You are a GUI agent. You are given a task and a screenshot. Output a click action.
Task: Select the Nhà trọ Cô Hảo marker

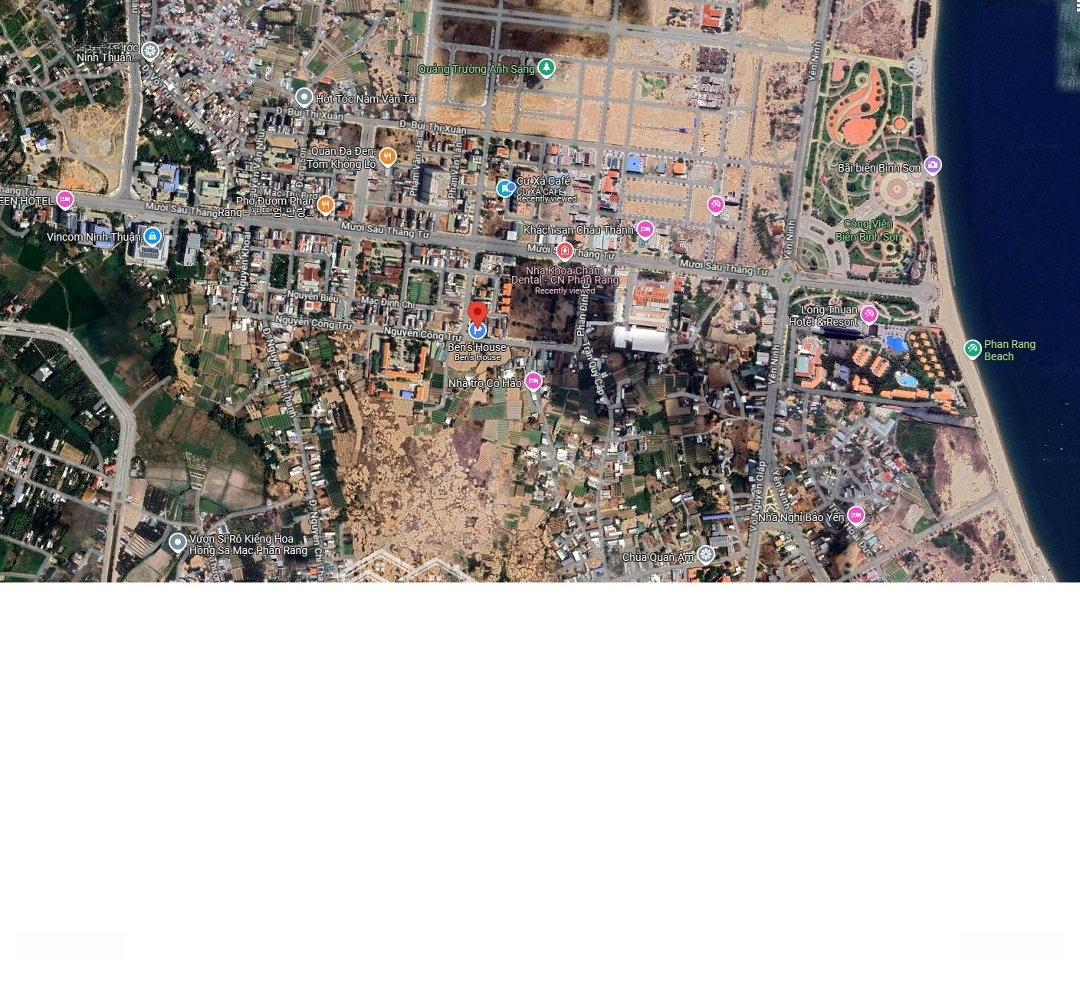533,381
